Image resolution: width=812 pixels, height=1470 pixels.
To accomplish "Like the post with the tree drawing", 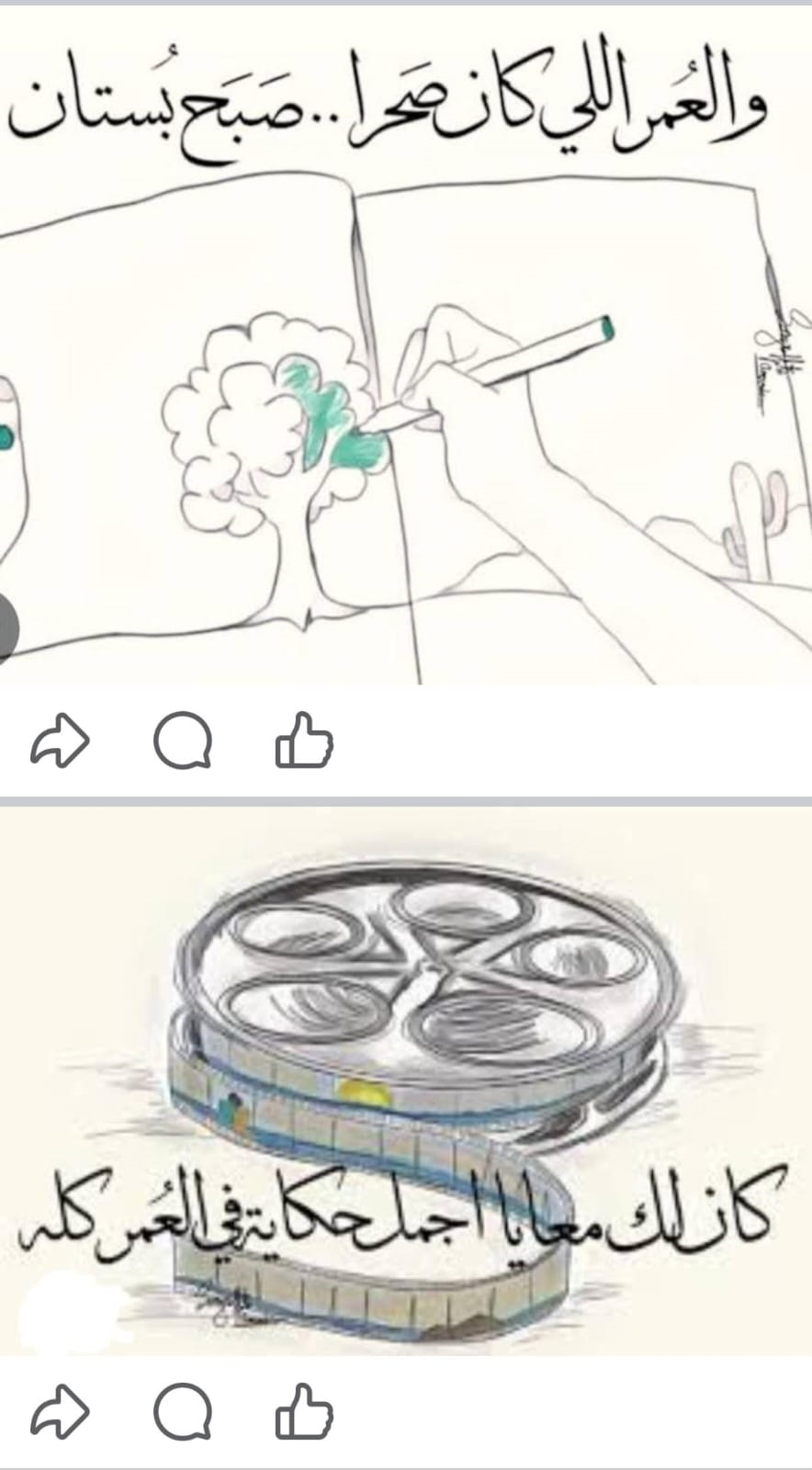I will click(x=304, y=741).
